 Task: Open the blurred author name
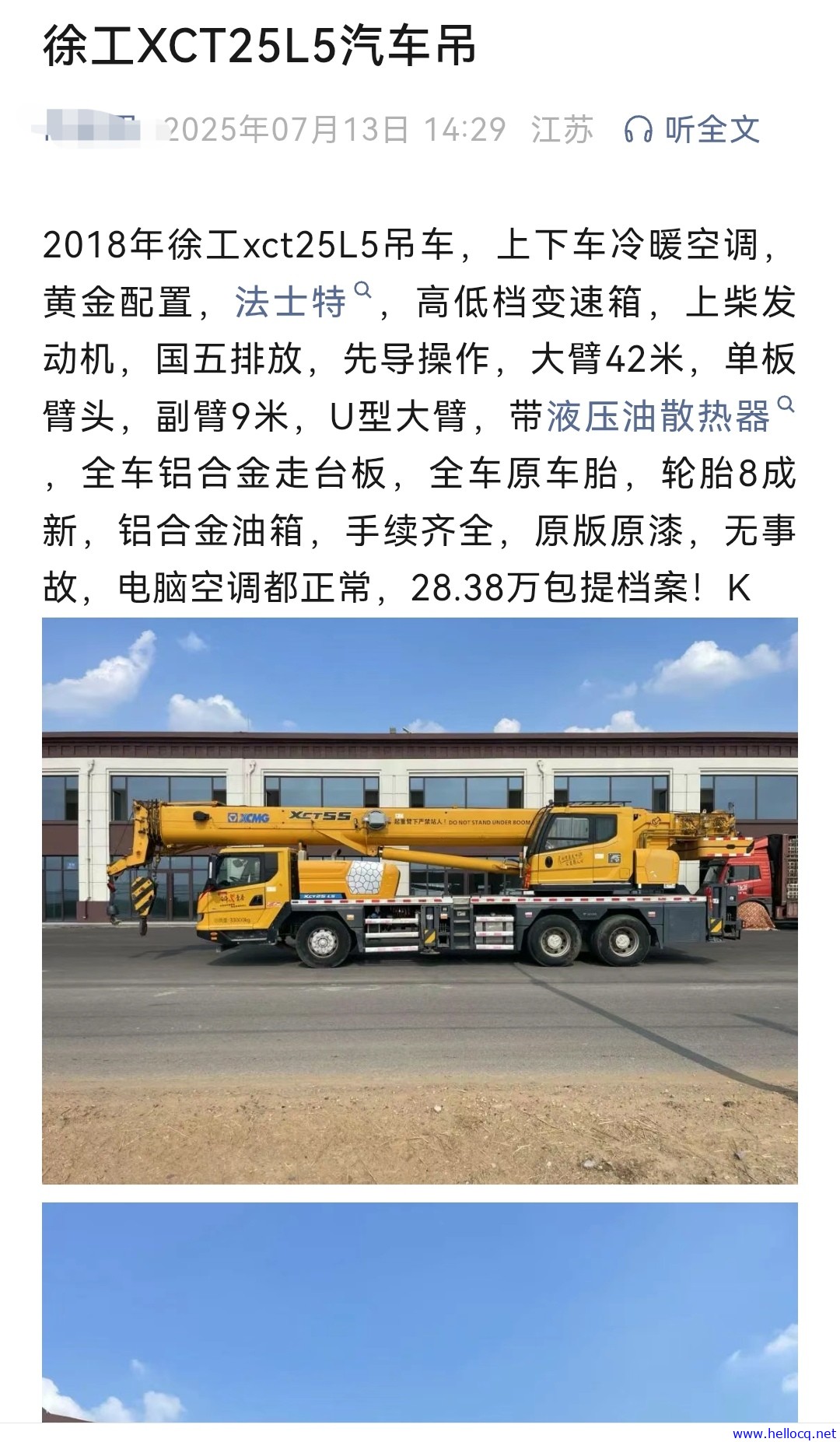click(x=92, y=128)
